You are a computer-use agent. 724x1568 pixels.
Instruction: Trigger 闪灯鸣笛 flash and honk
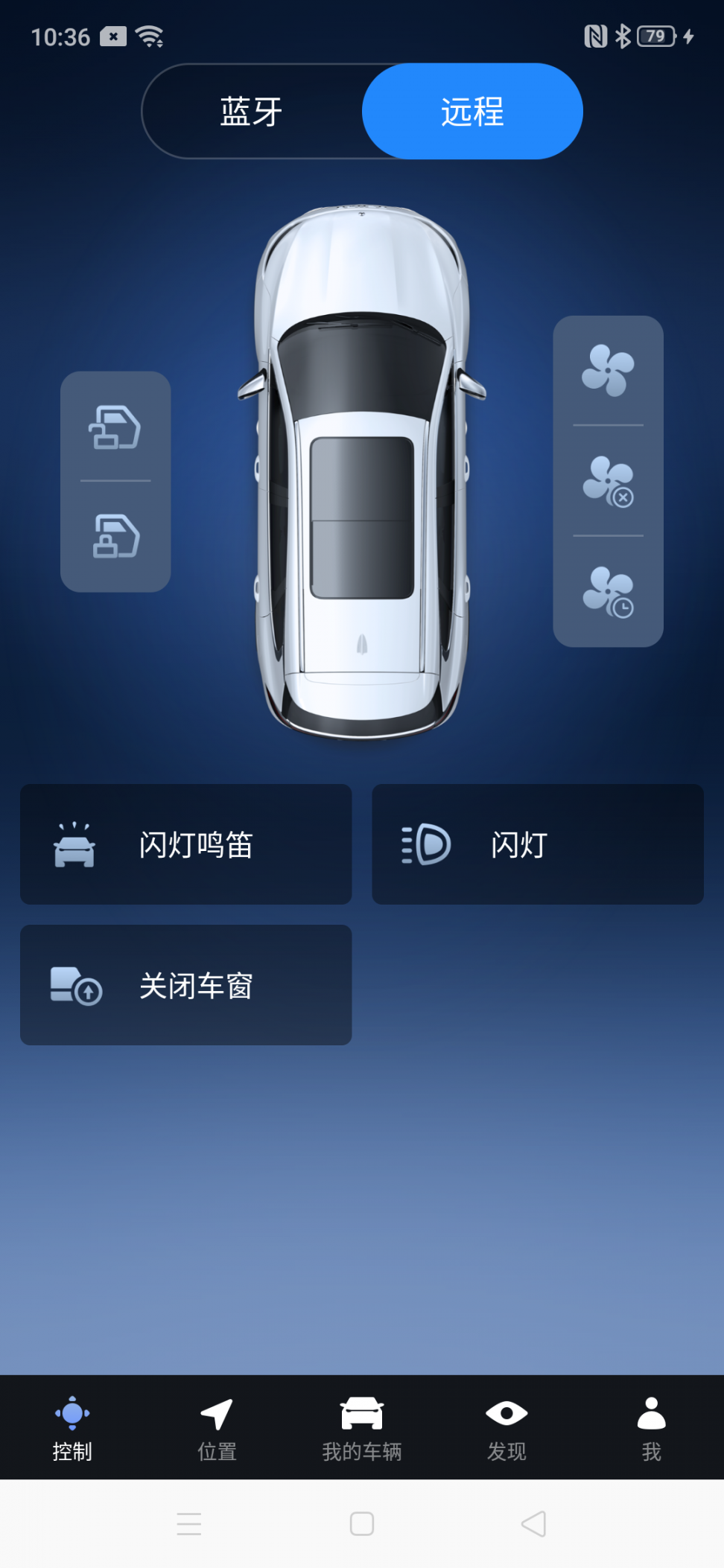(185, 844)
